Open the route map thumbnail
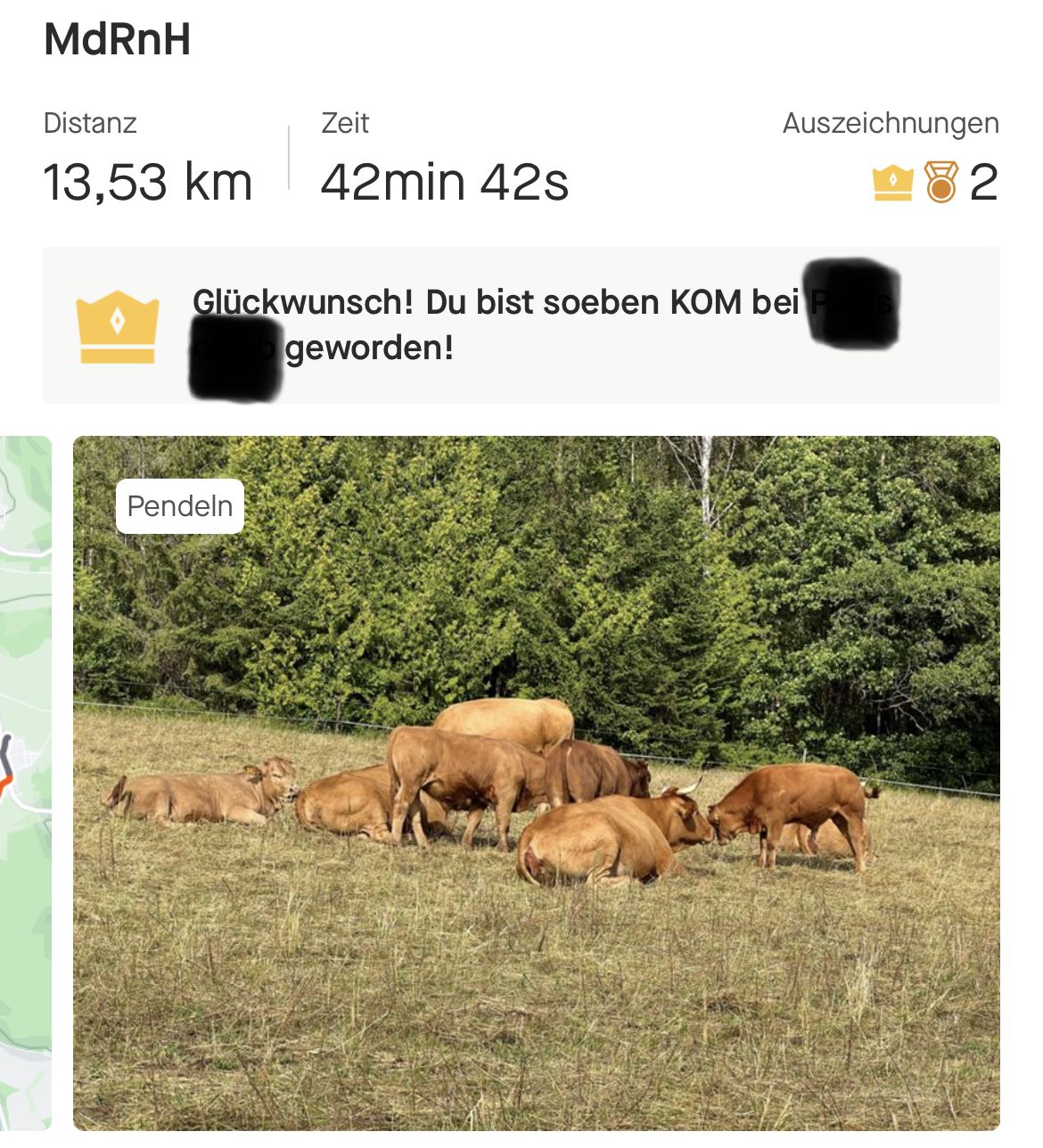The width and height of the screenshot is (1043, 1148). [25, 783]
